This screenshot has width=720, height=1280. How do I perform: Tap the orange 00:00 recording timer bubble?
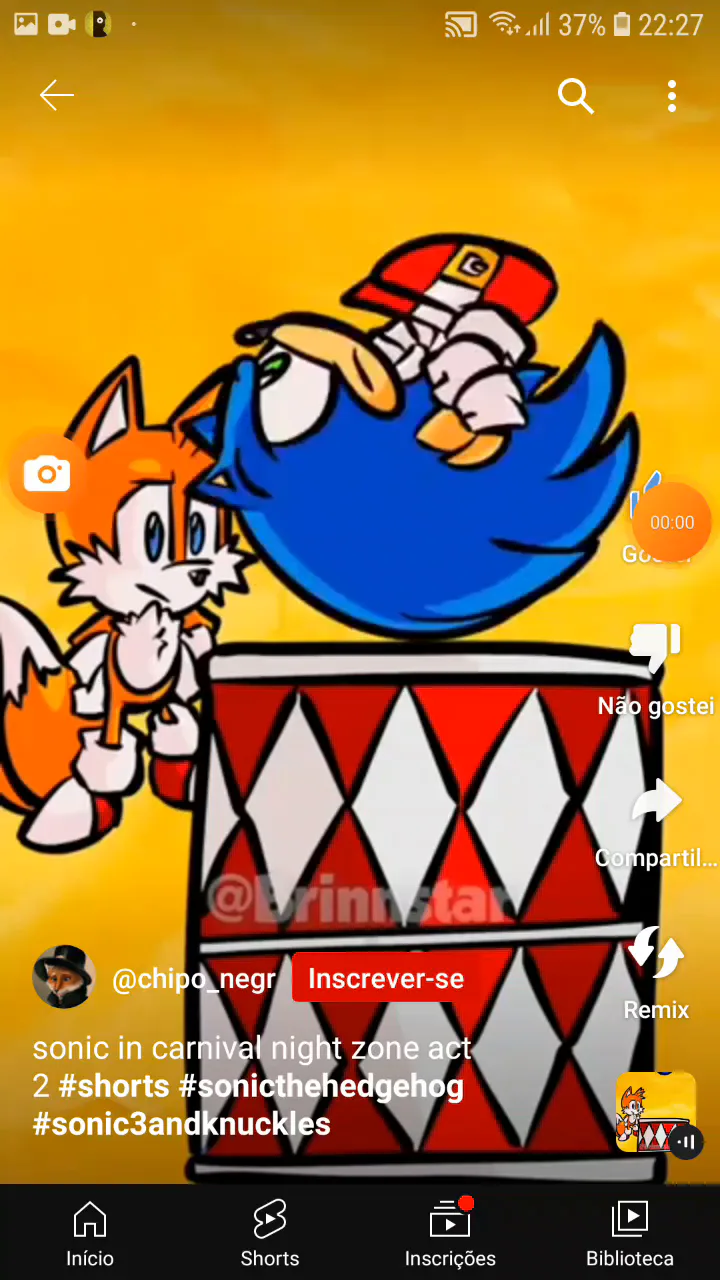pos(672,522)
